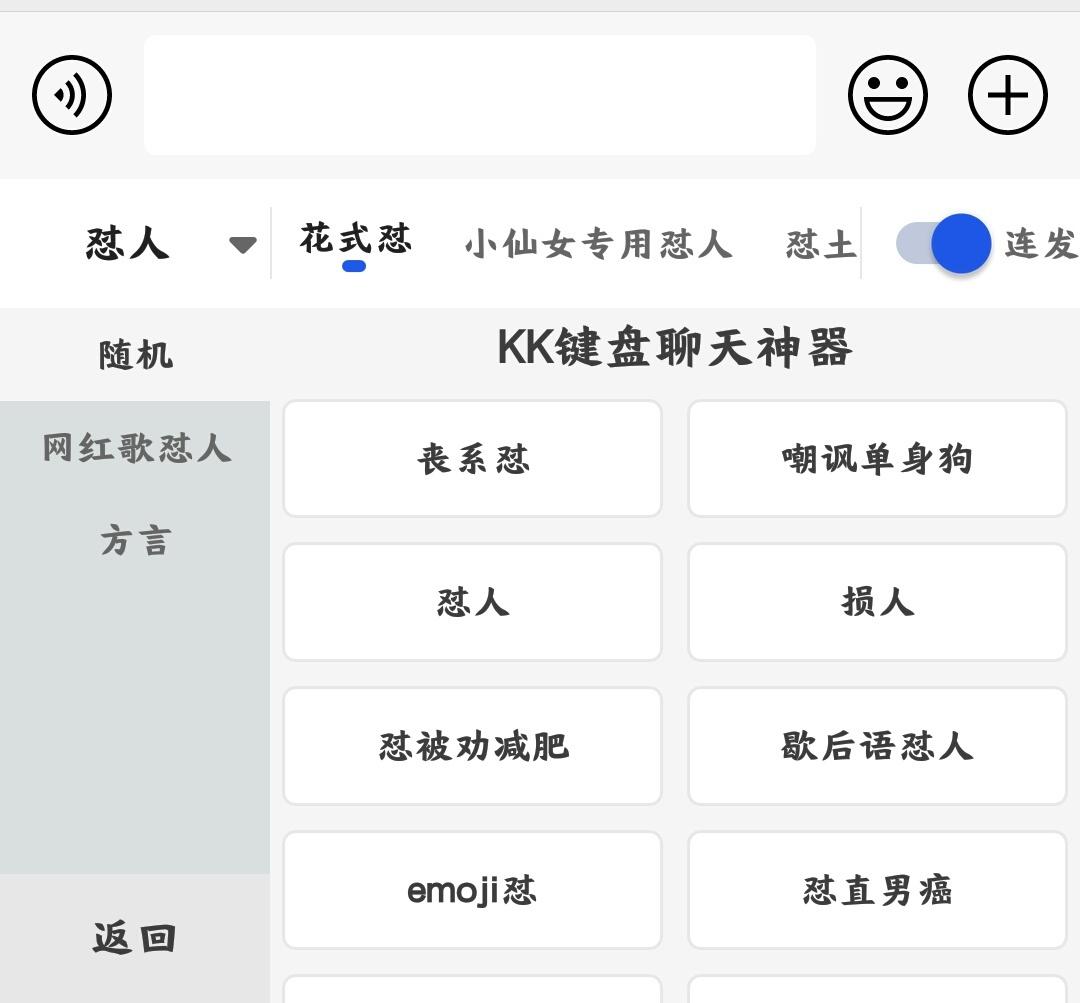Select 网红歌怼人 in the side list
Image resolution: width=1080 pixels, height=1003 pixels.
pos(135,448)
